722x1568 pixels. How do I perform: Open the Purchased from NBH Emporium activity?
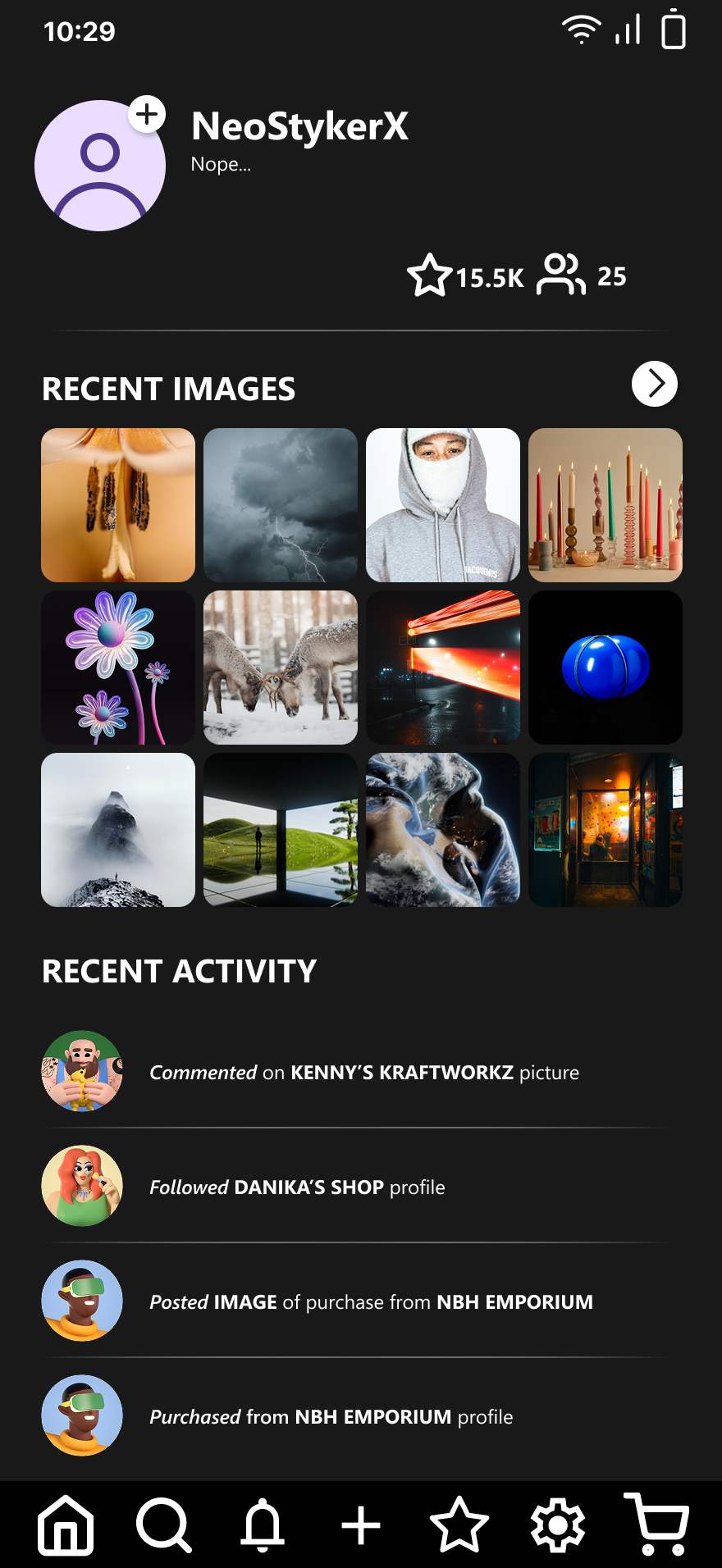point(331,1416)
